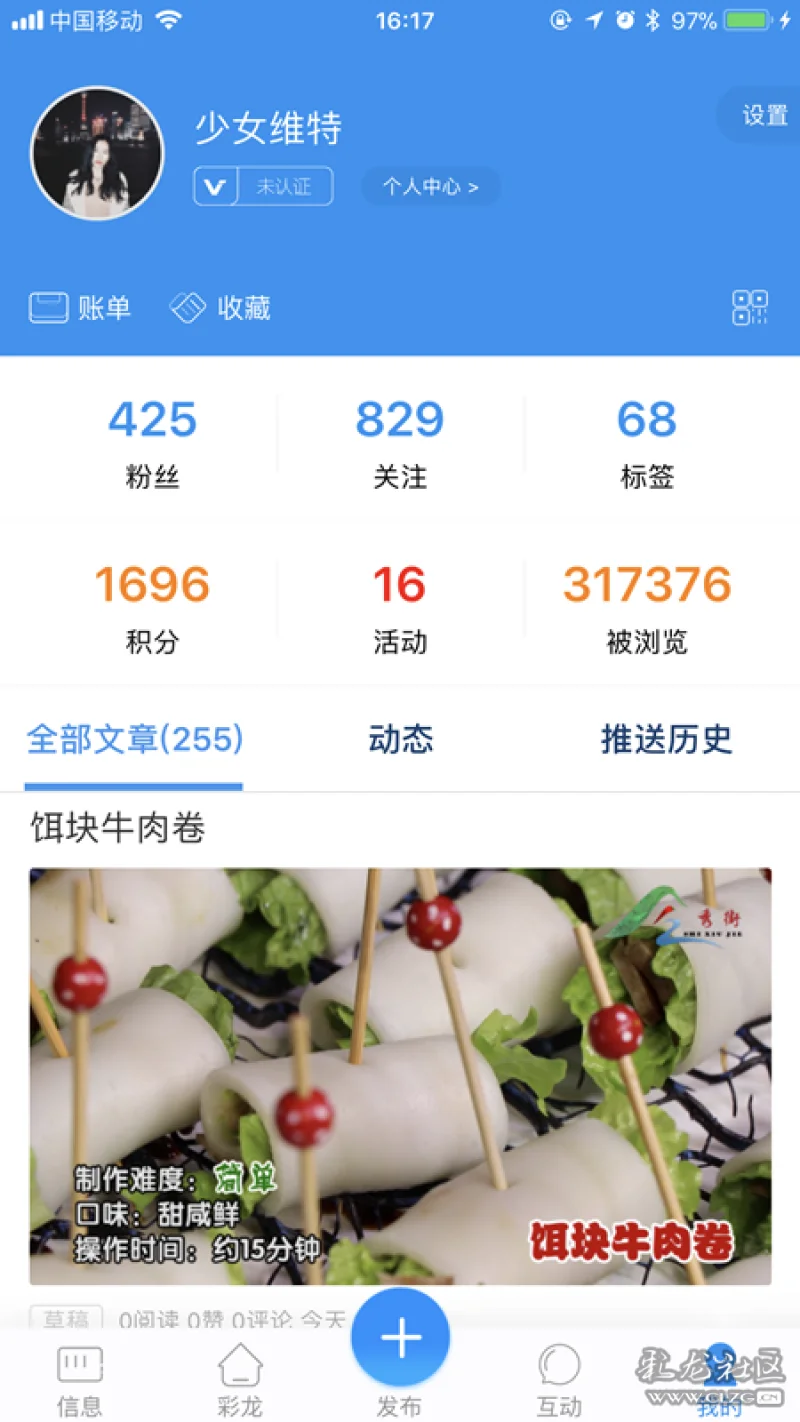
Task: Open the 饵块牛肉卷 article
Action: [x=400, y=1075]
